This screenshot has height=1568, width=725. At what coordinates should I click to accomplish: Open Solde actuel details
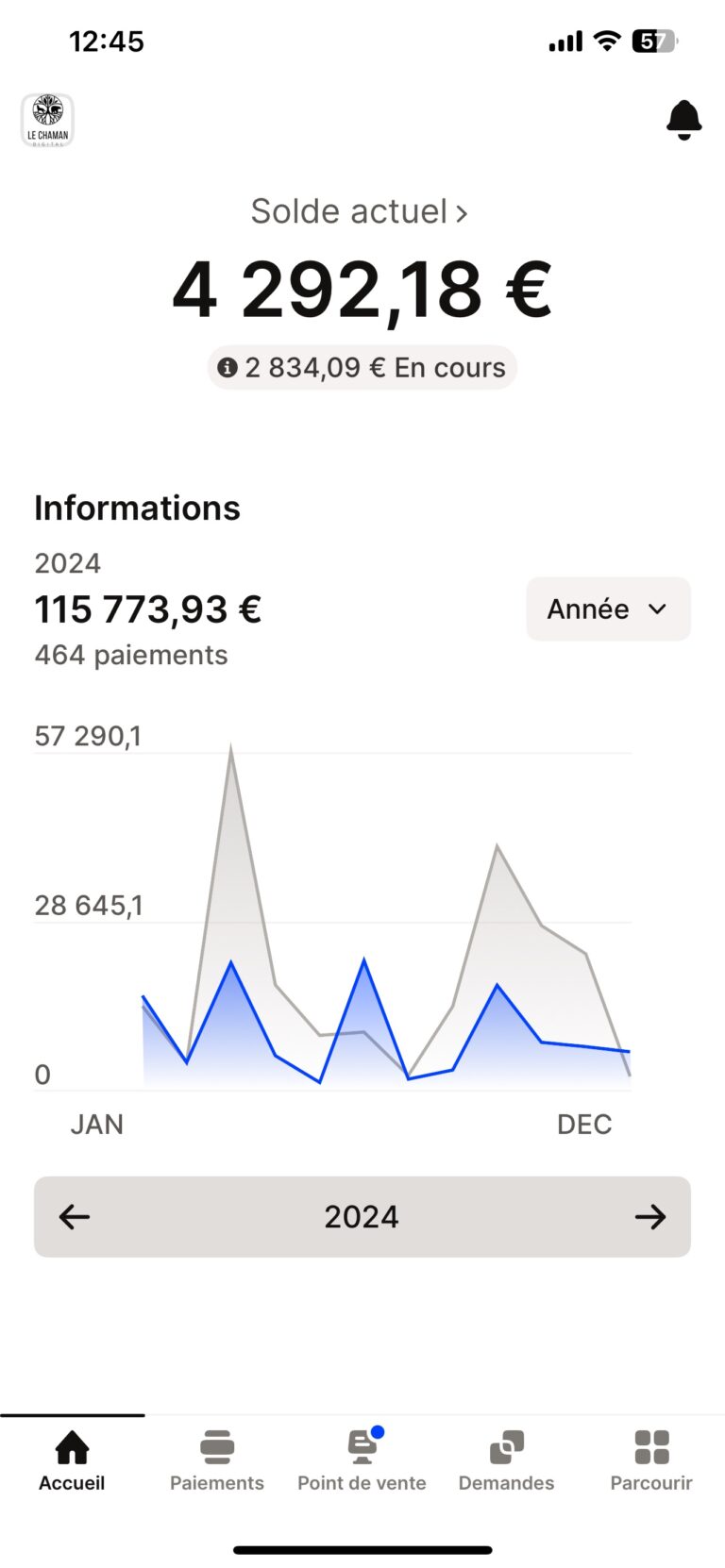click(x=360, y=212)
